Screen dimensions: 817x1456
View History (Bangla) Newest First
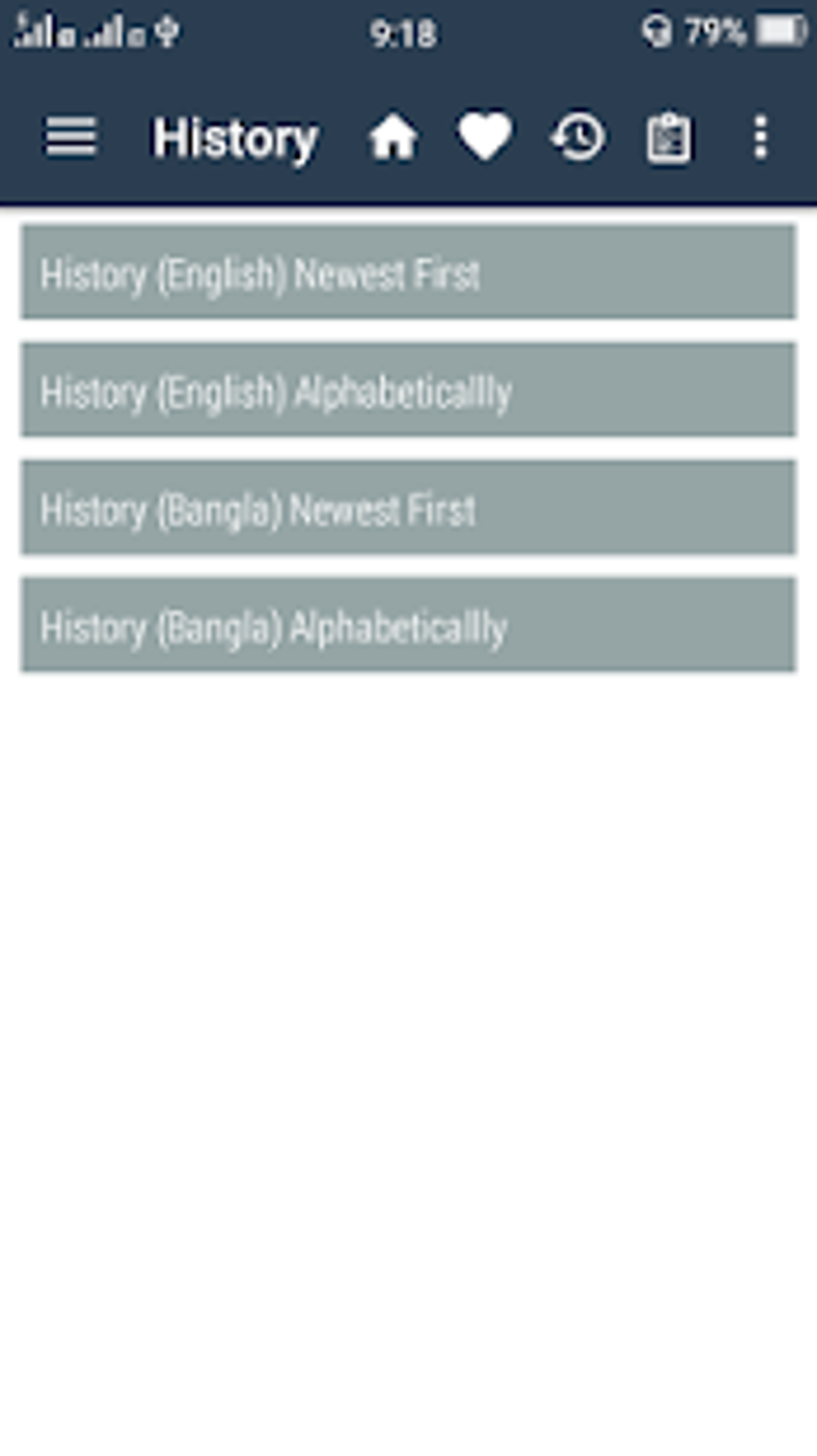tap(408, 508)
